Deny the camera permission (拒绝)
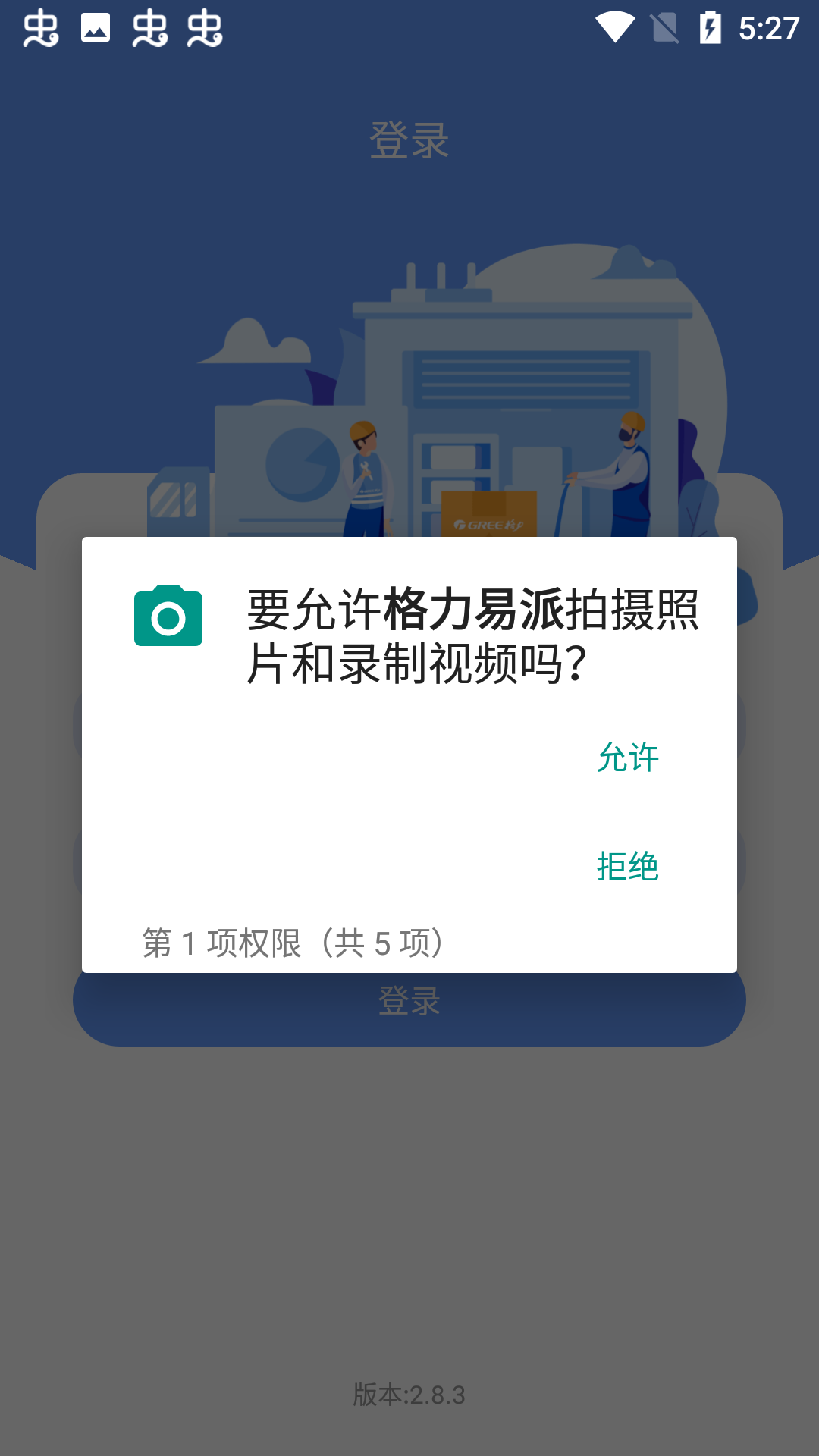The image size is (819, 1456). point(627,866)
